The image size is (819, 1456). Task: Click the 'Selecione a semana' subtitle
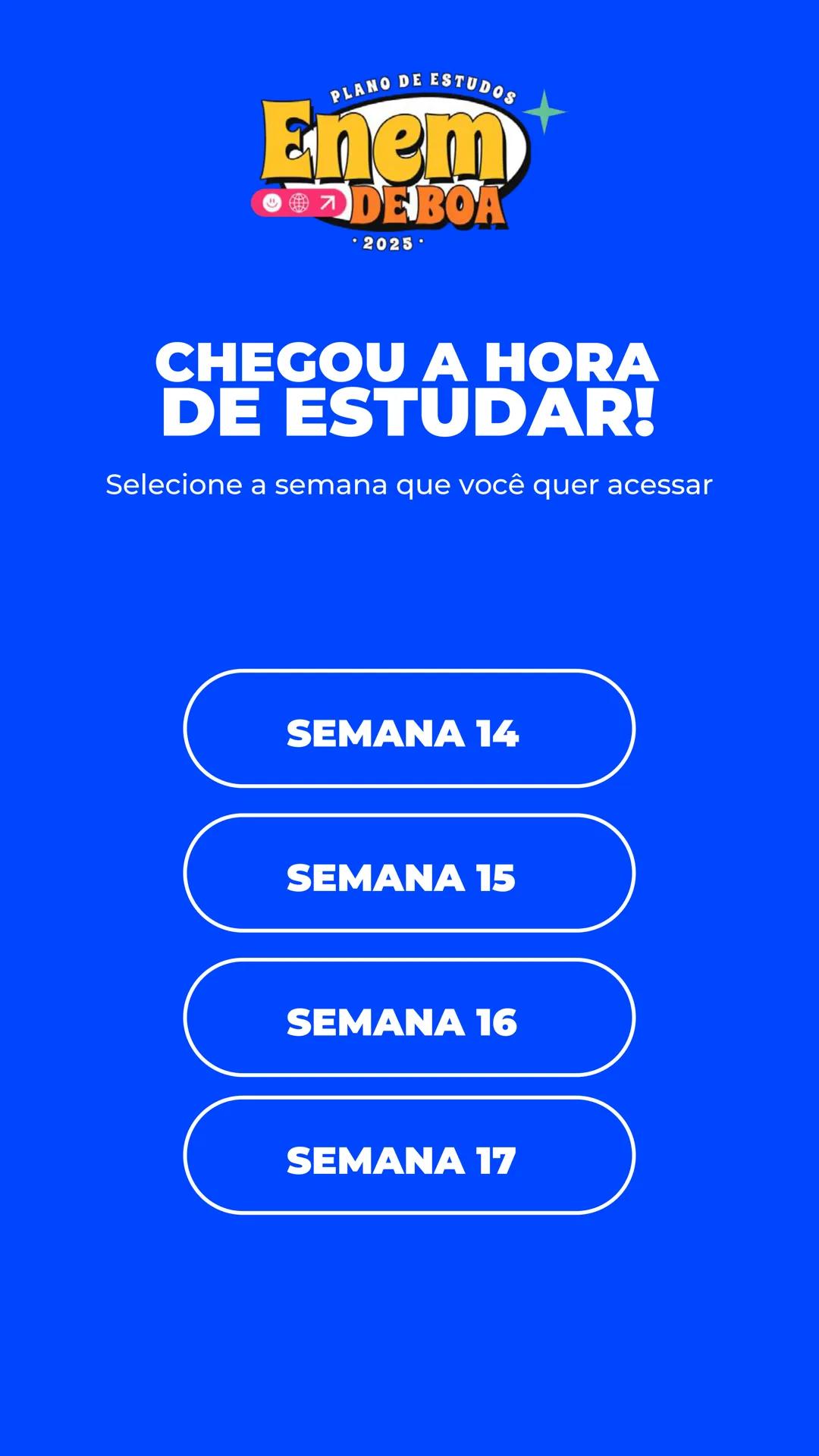click(x=409, y=483)
